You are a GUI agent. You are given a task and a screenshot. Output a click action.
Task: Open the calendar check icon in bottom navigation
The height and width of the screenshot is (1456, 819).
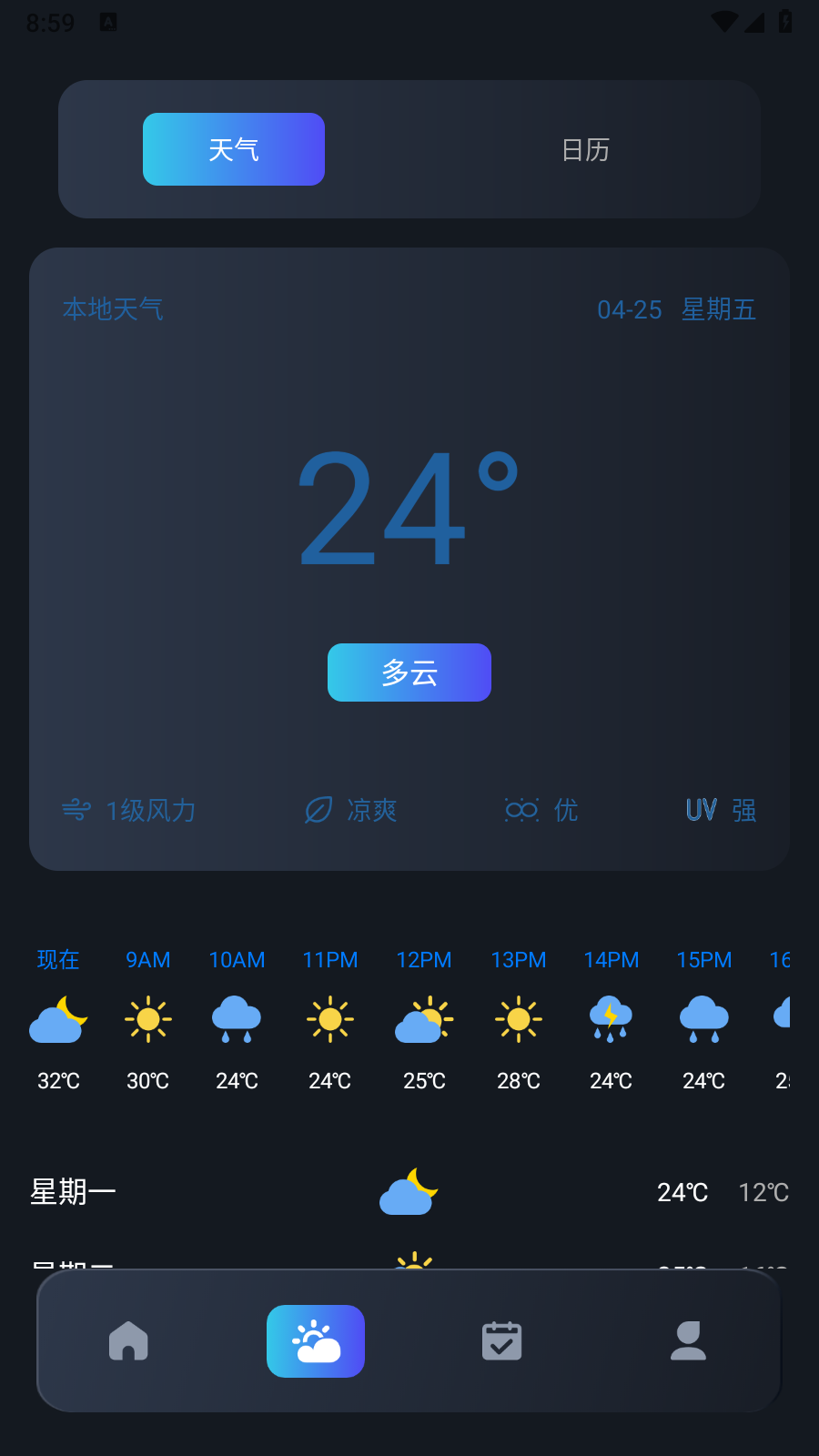point(501,1340)
